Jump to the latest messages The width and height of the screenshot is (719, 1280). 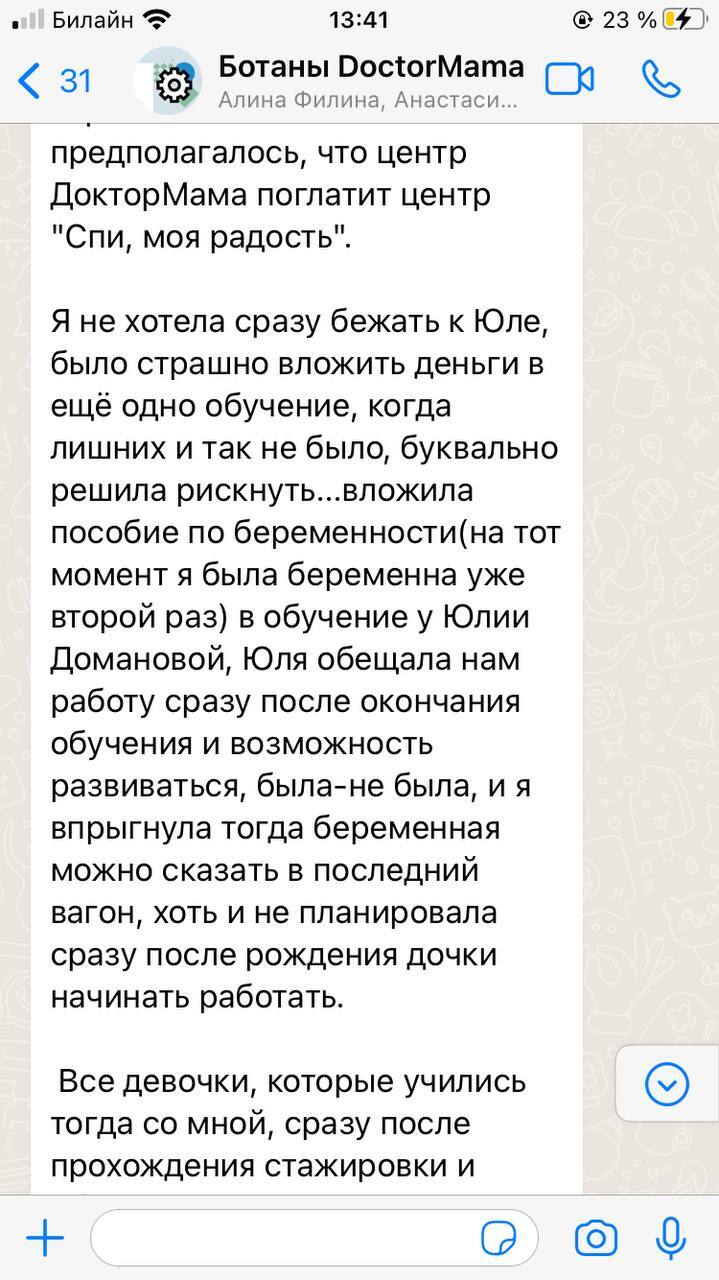667,1084
